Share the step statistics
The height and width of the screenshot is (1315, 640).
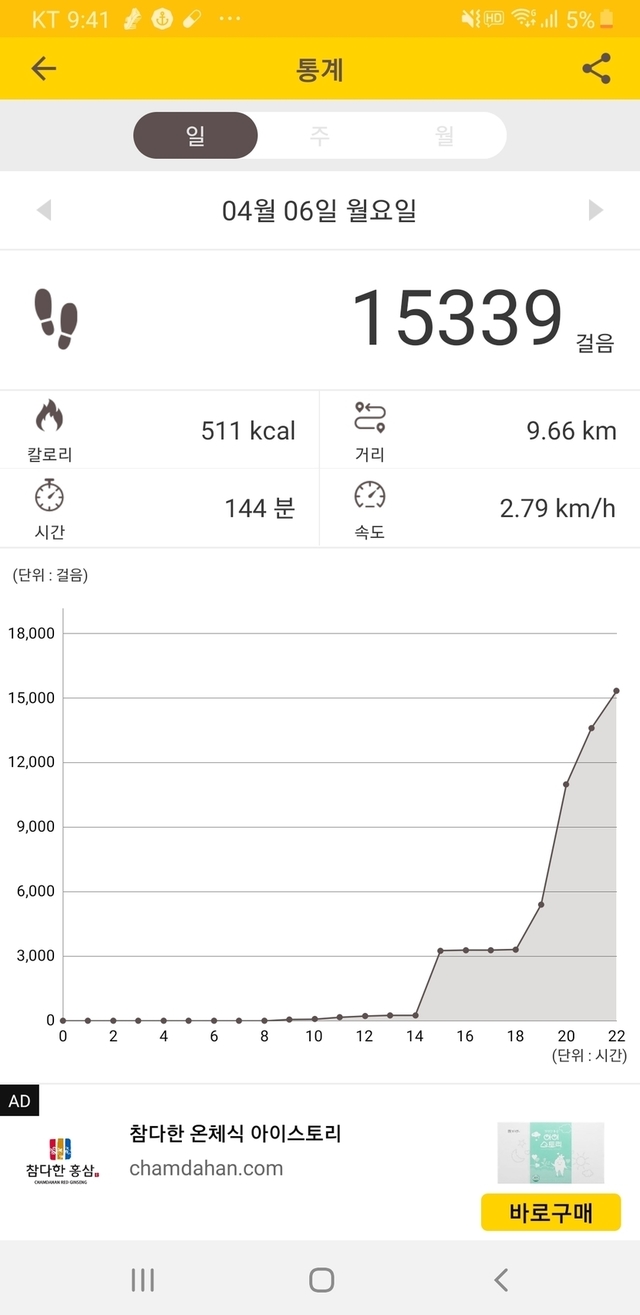coord(596,69)
